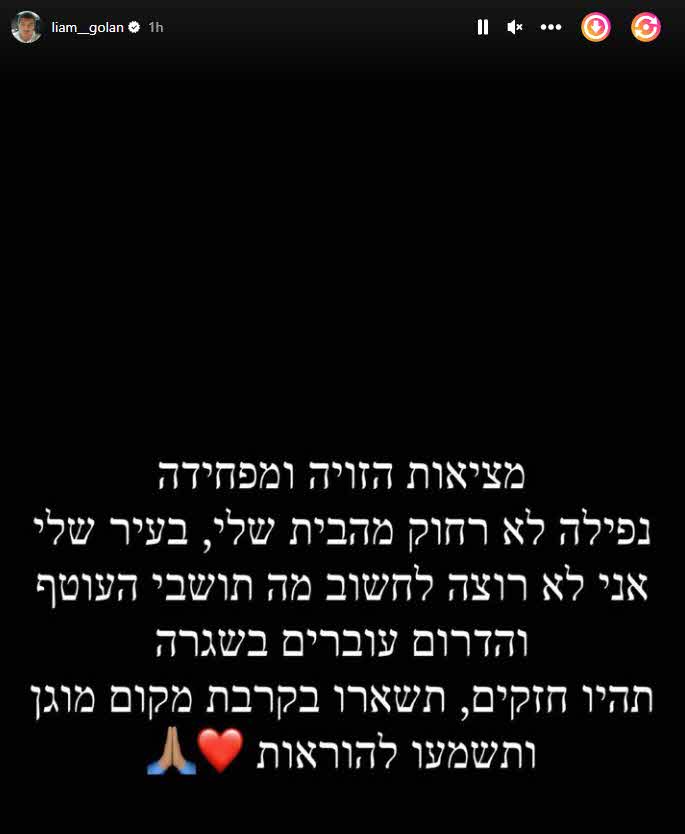
Task: Download the story with the arrow icon
Action: pyautogui.click(x=596, y=28)
